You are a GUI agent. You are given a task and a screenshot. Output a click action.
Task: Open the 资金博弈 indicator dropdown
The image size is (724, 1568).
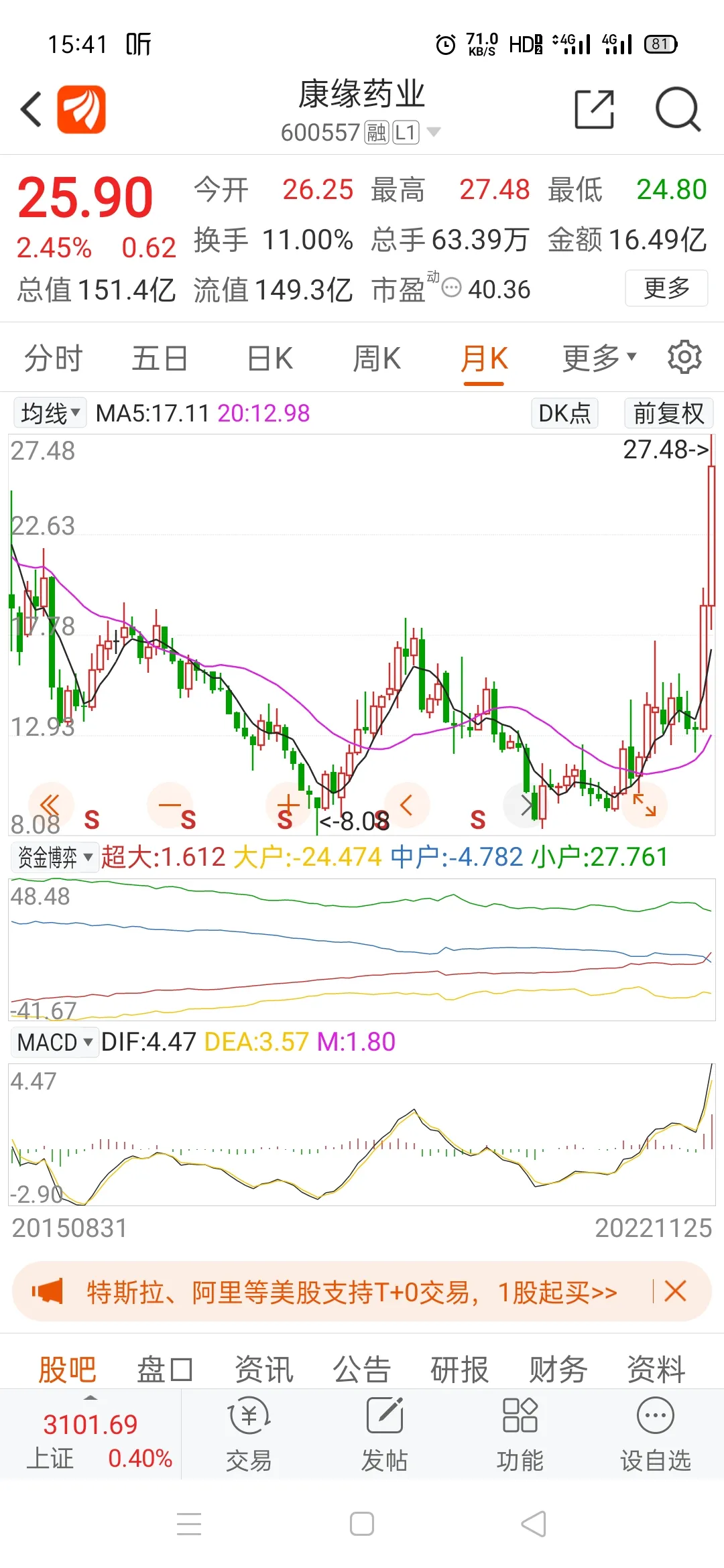(55, 857)
